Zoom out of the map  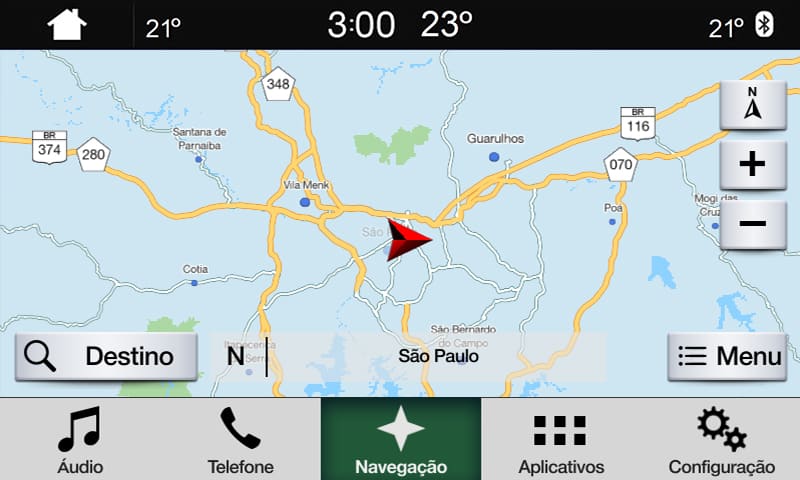pyautogui.click(x=752, y=223)
